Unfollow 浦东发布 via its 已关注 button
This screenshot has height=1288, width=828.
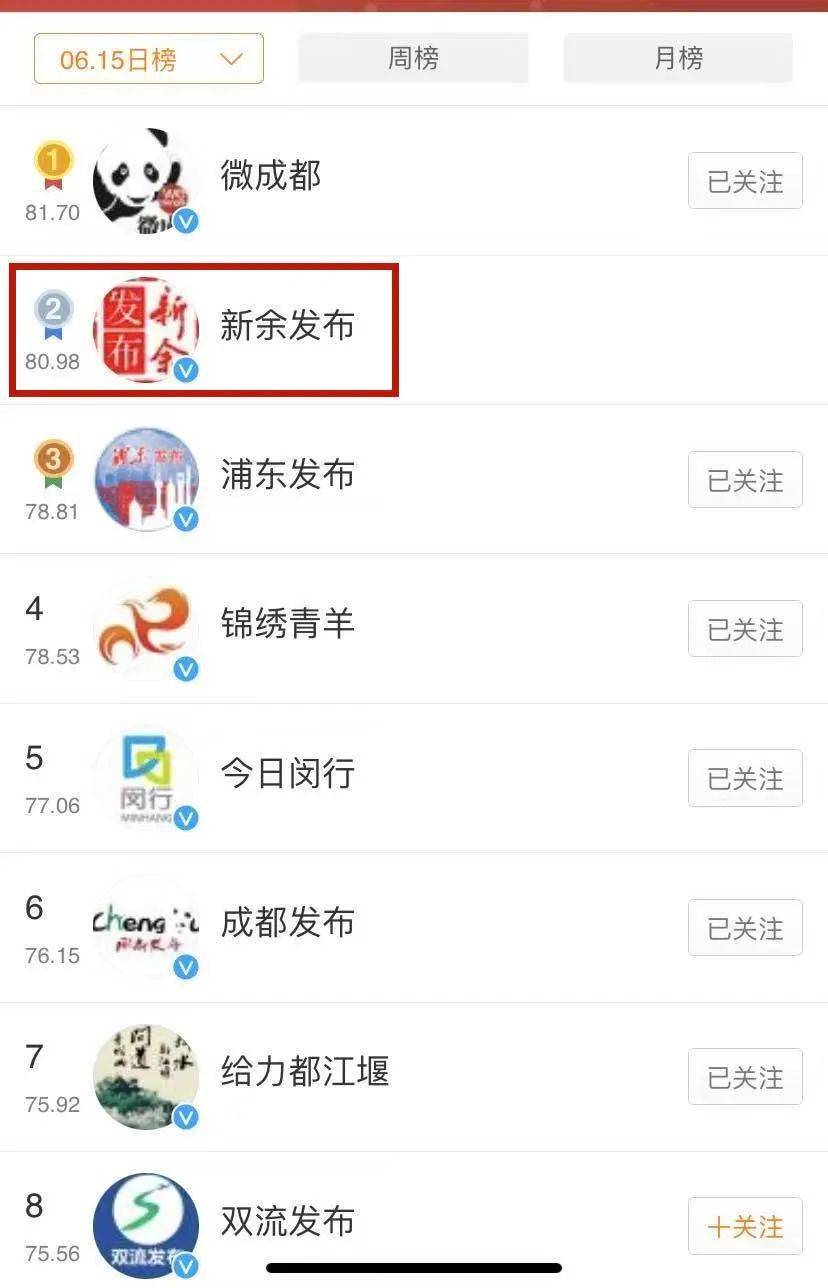tap(745, 480)
